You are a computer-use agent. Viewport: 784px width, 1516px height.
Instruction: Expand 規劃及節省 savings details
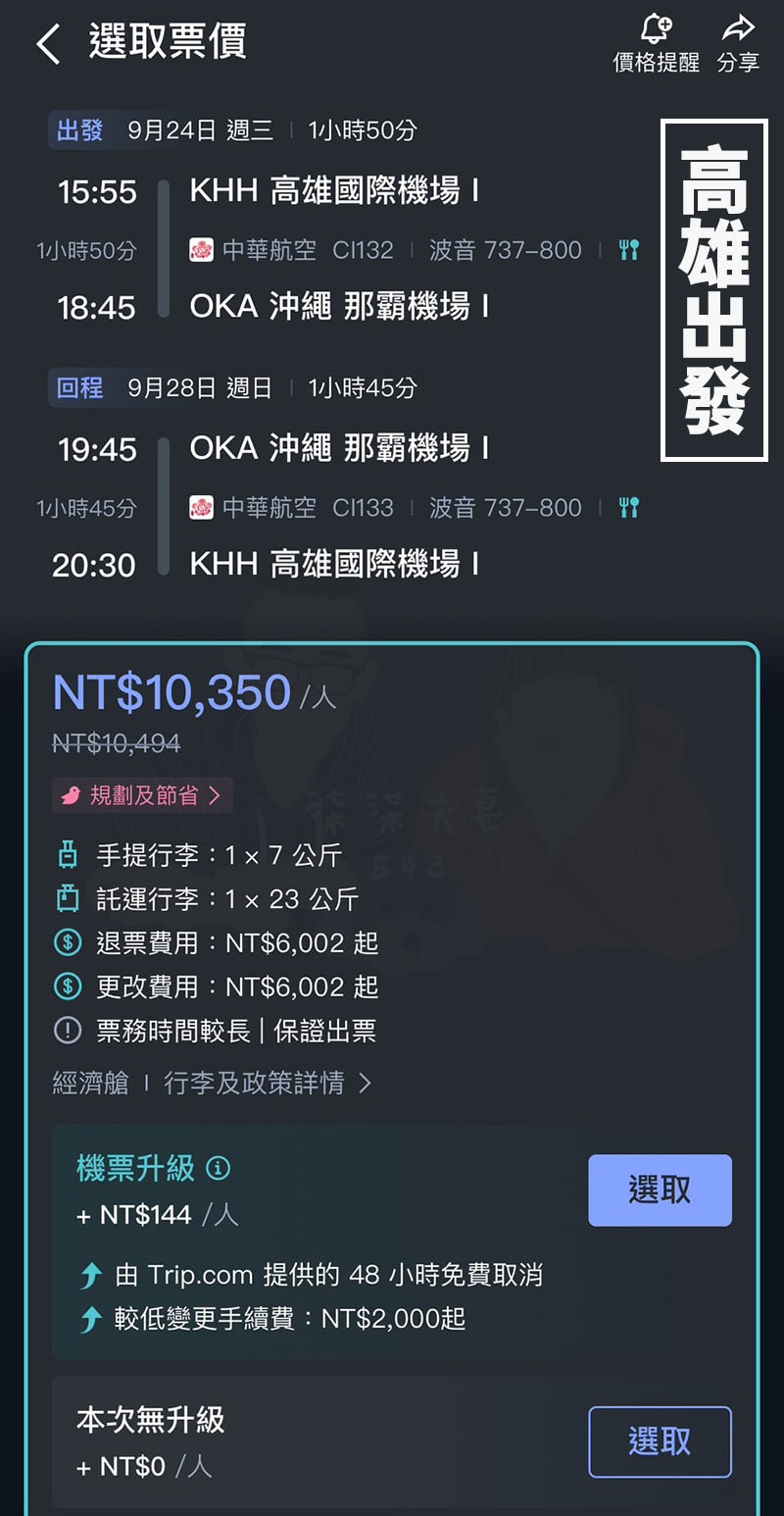pos(141,796)
